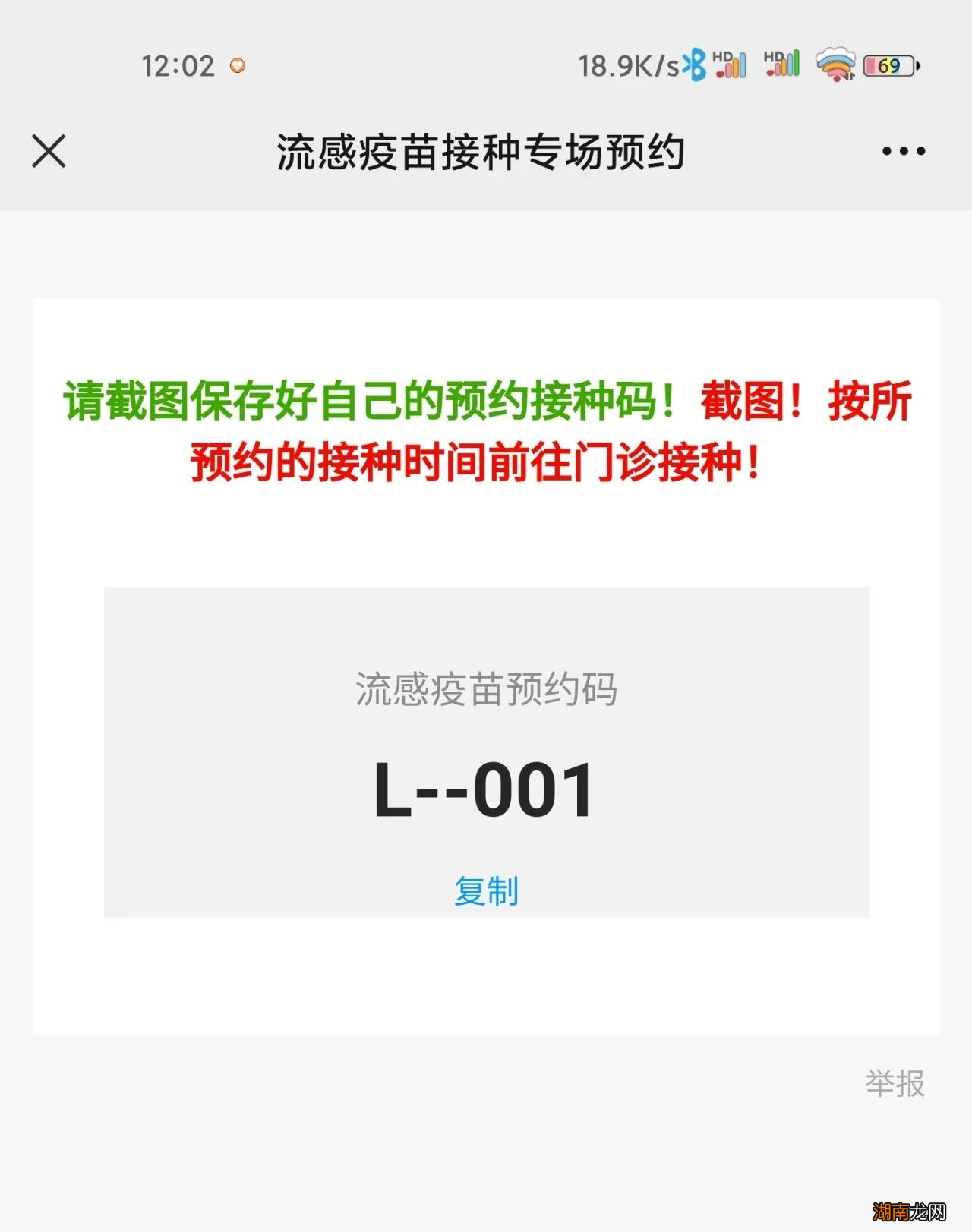The height and width of the screenshot is (1232, 972).
Task: Close the page with the X button
Action: pyautogui.click(x=49, y=152)
